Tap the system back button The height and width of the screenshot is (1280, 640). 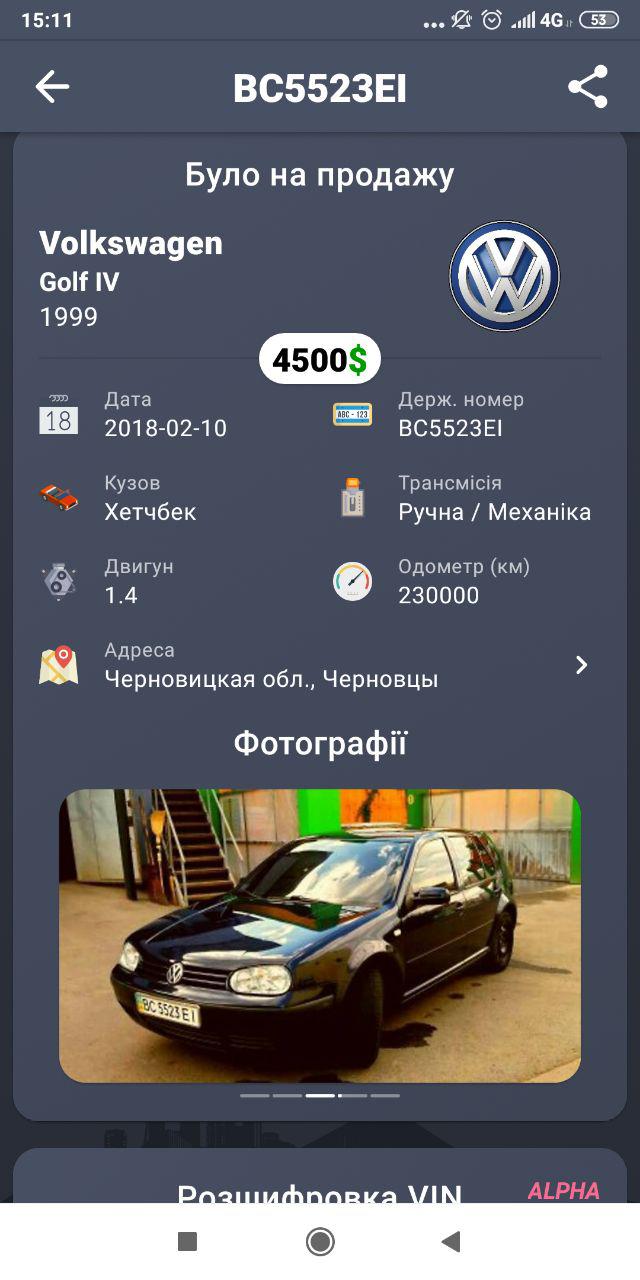451,1242
